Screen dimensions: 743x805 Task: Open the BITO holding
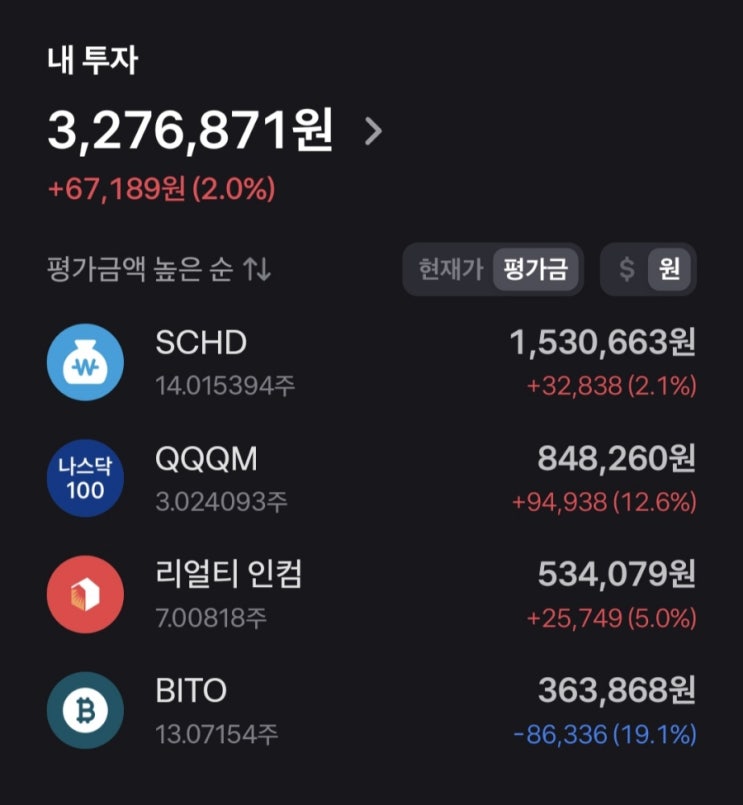click(x=371, y=710)
